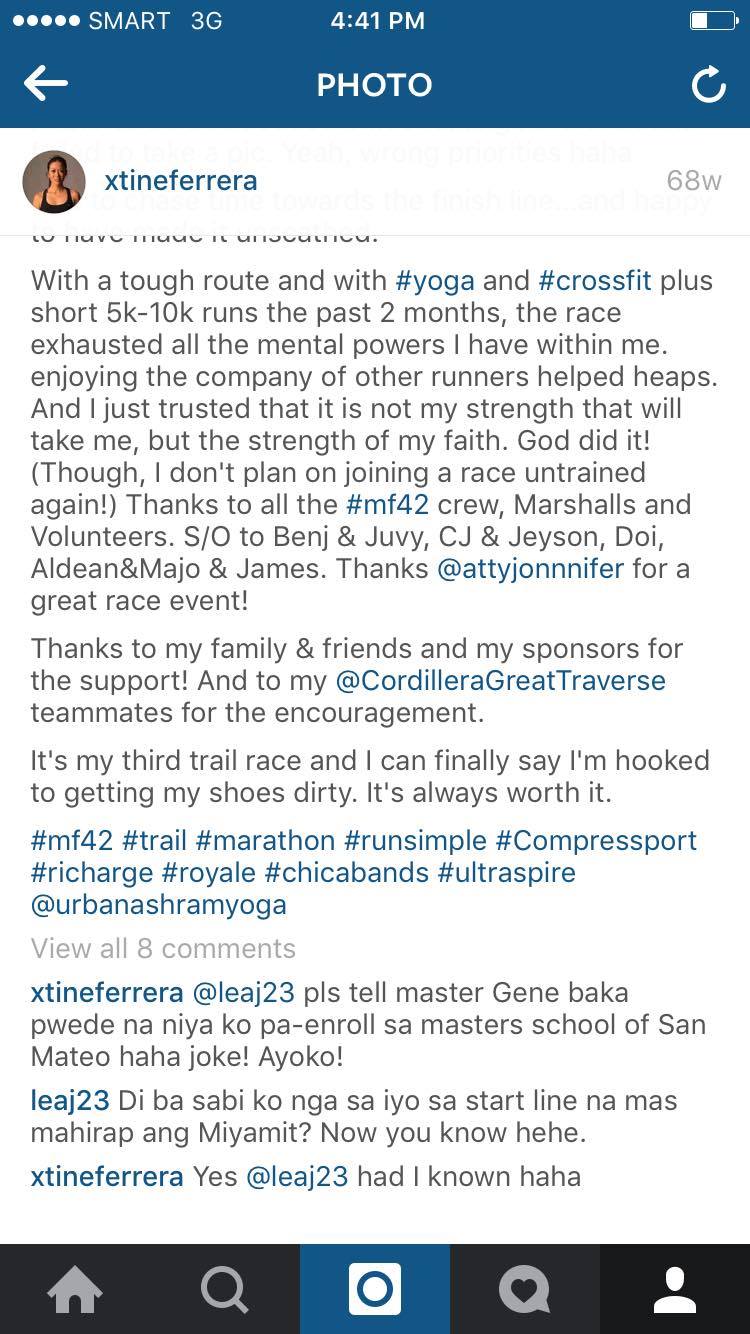Open the #runsimple hashtag
The height and width of the screenshot is (1334, 750).
415,840
